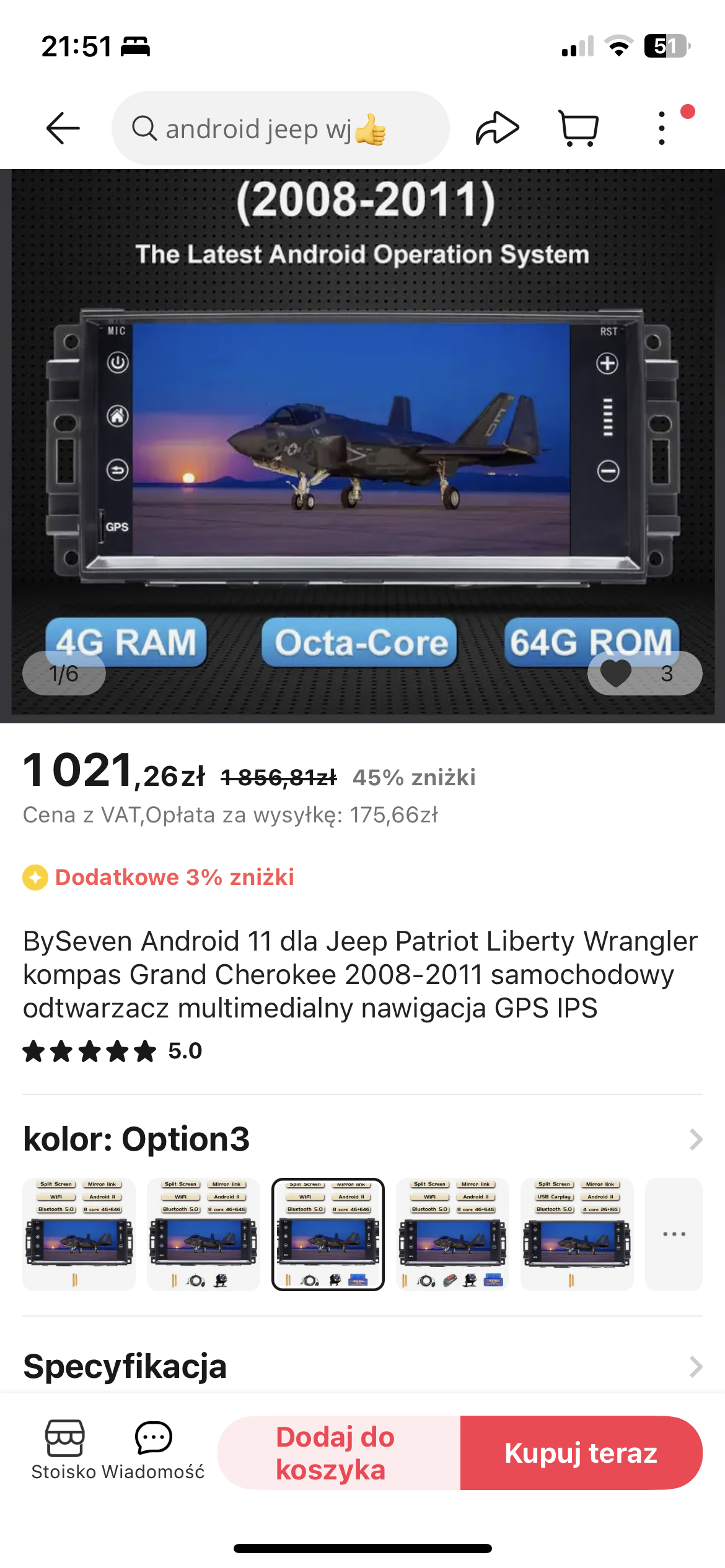Screen dimensions: 725x1568
Task: Open the search box with "android jeep wj"
Action: point(280,128)
